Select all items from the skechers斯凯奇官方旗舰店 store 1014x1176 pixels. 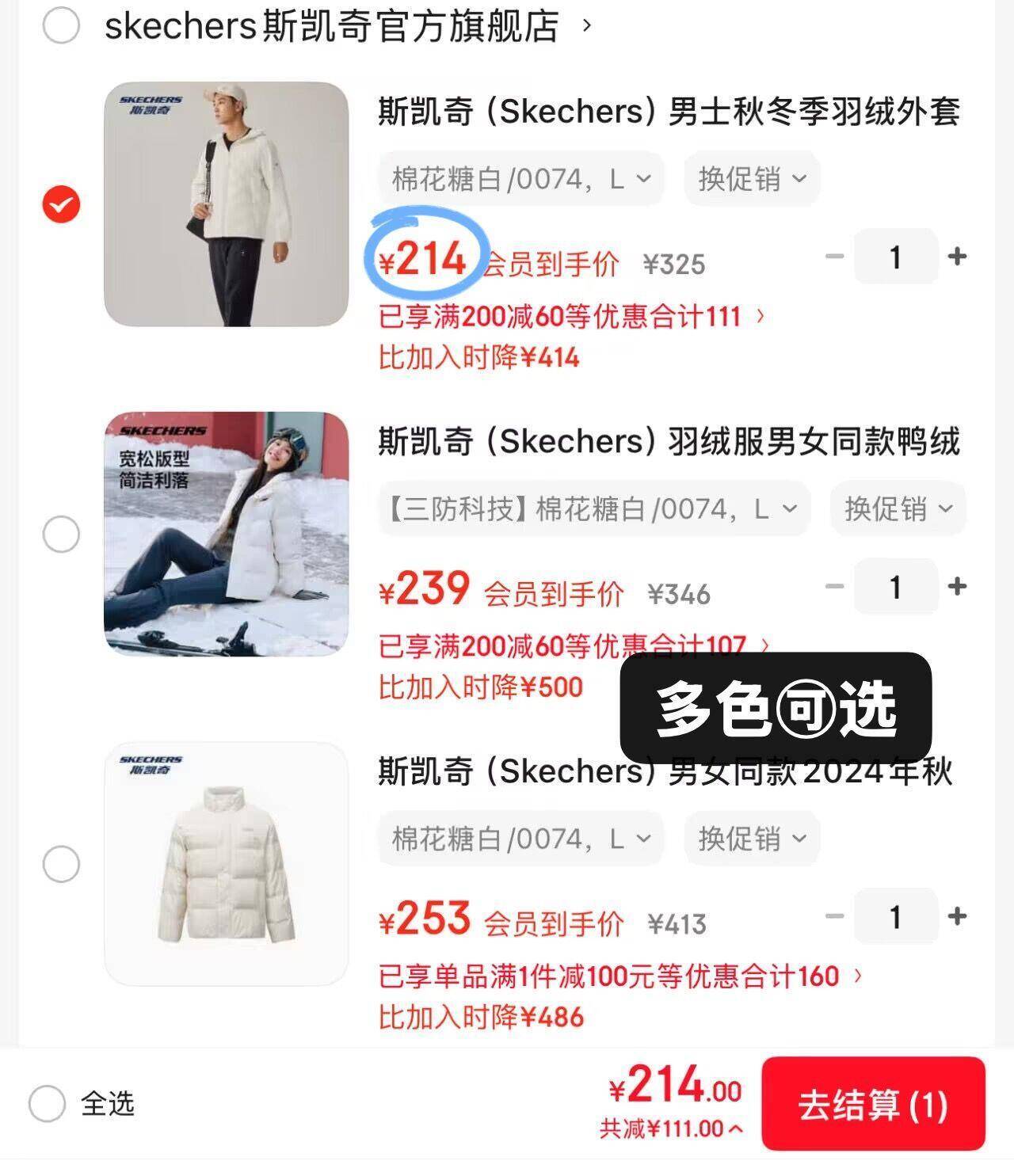[61, 25]
